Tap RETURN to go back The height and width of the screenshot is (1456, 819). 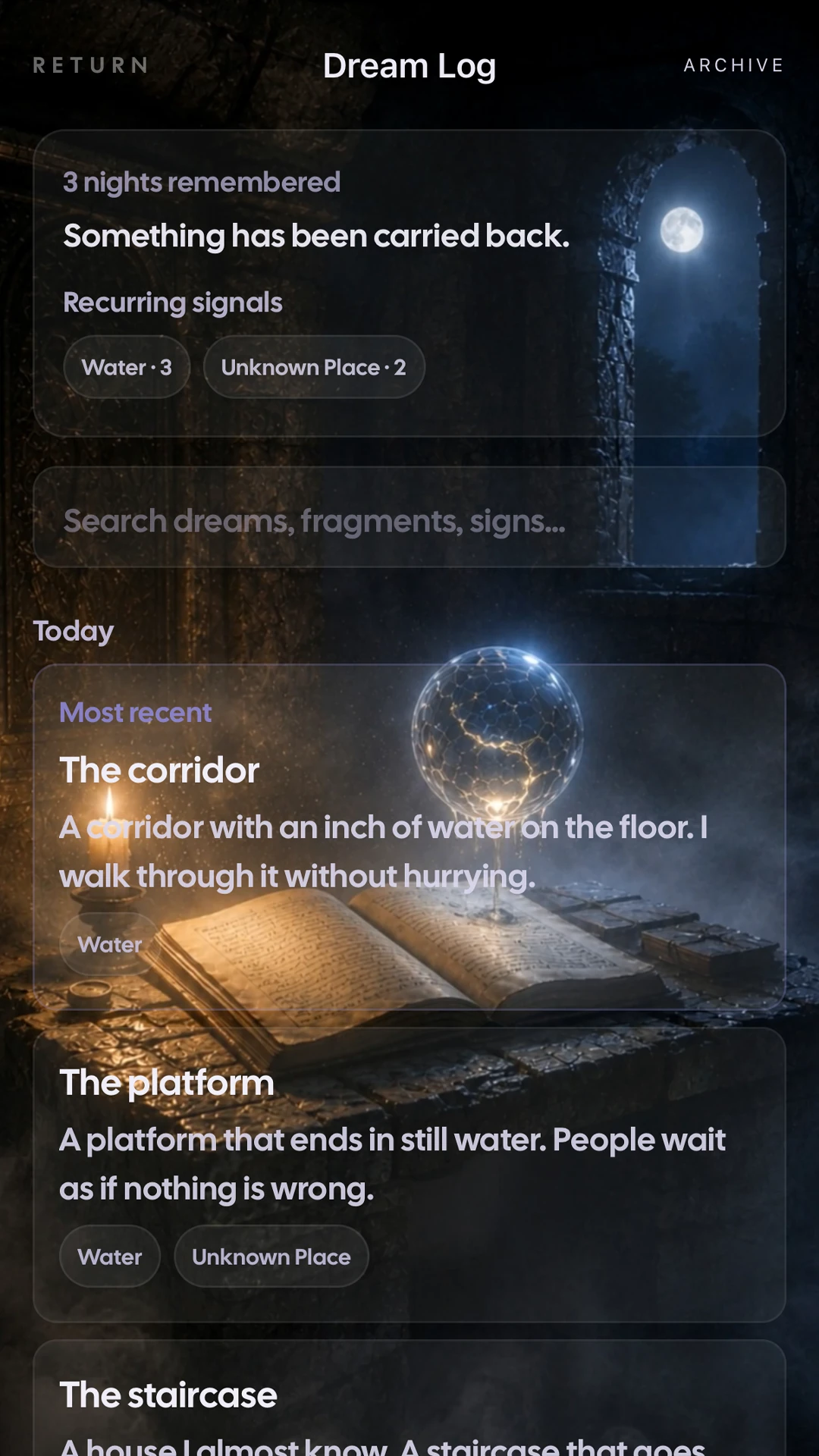tap(90, 65)
